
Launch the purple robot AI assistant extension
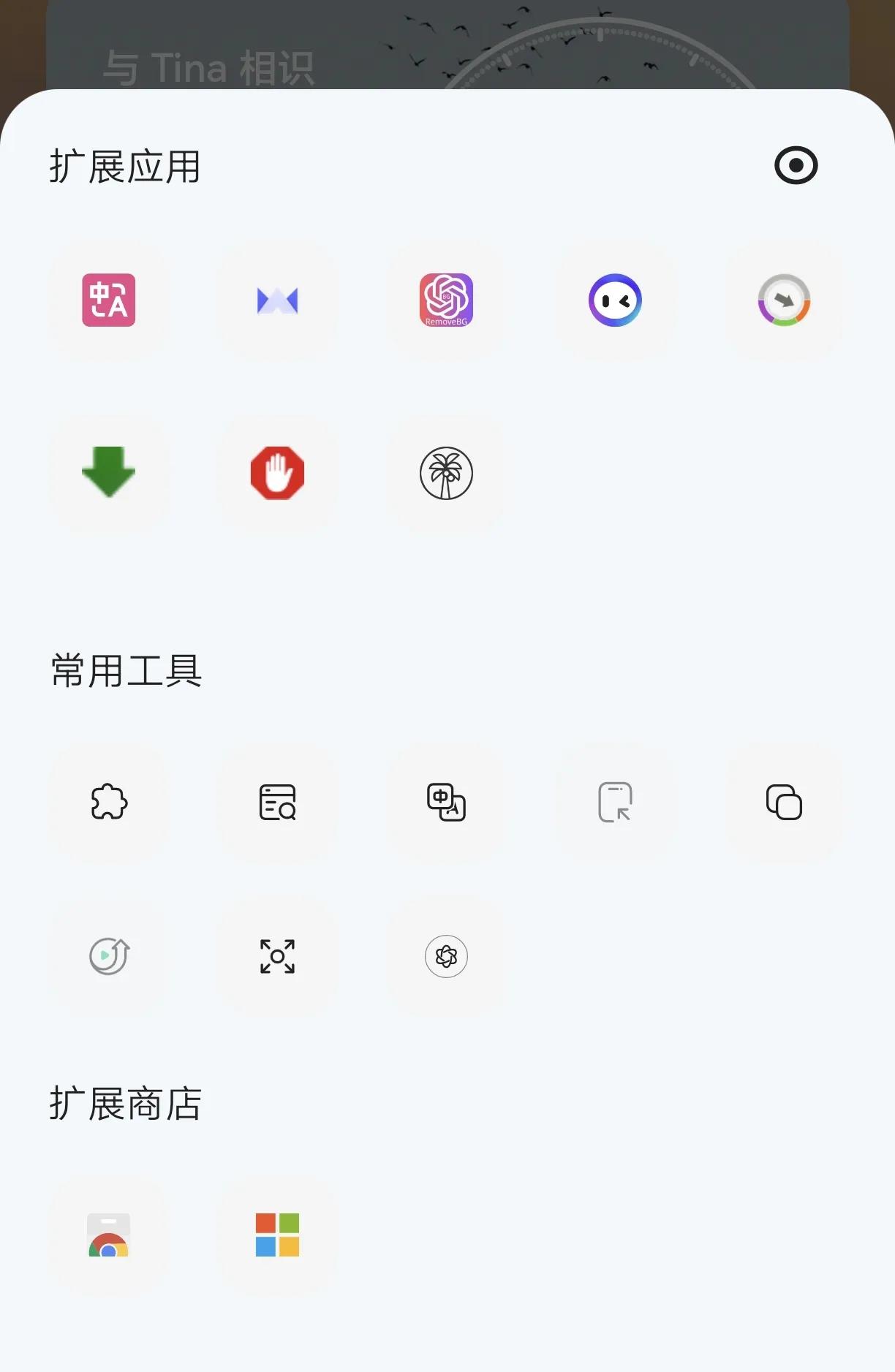616,300
